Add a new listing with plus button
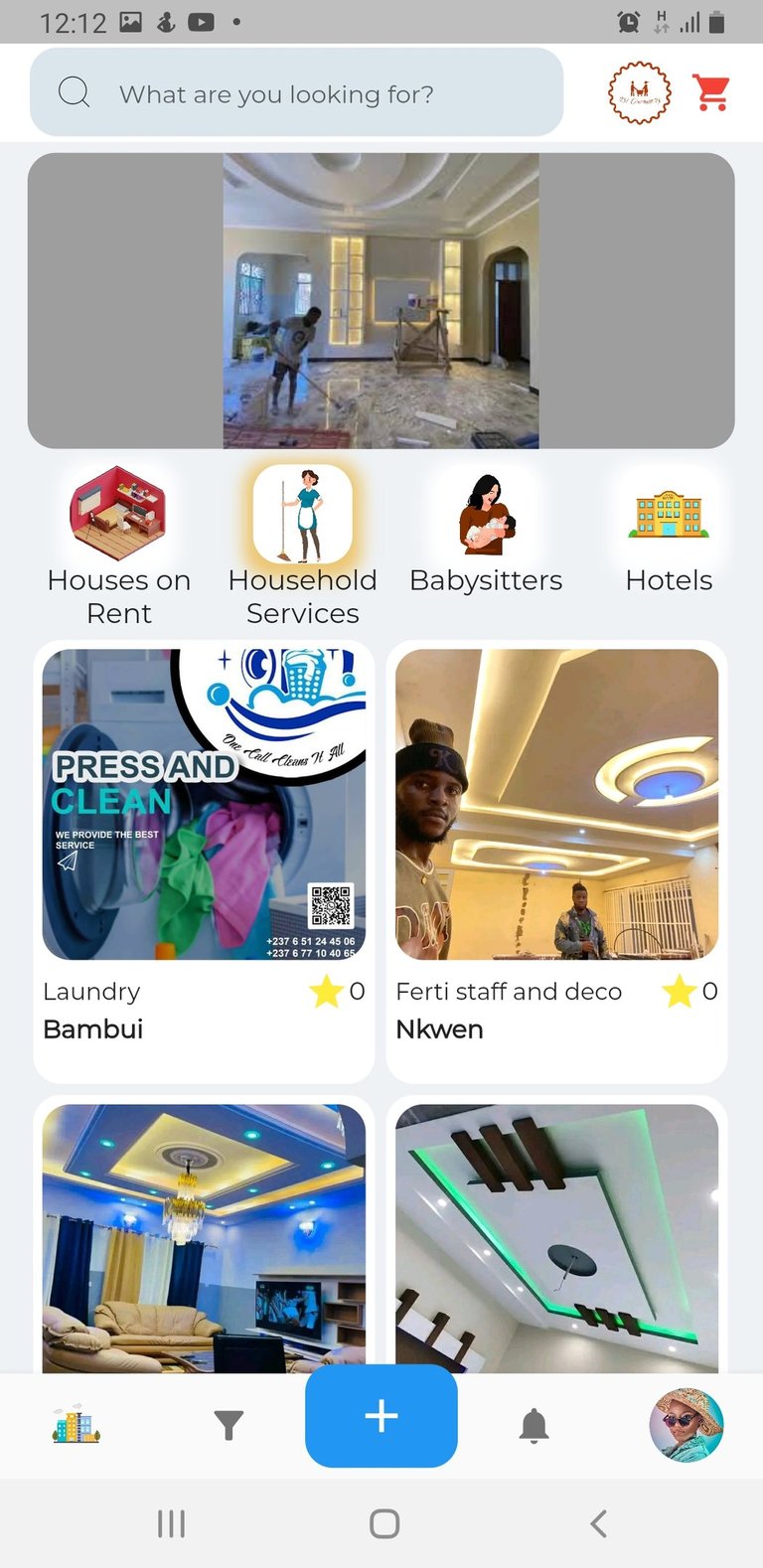The width and height of the screenshot is (763, 1568). [381, 1416]
